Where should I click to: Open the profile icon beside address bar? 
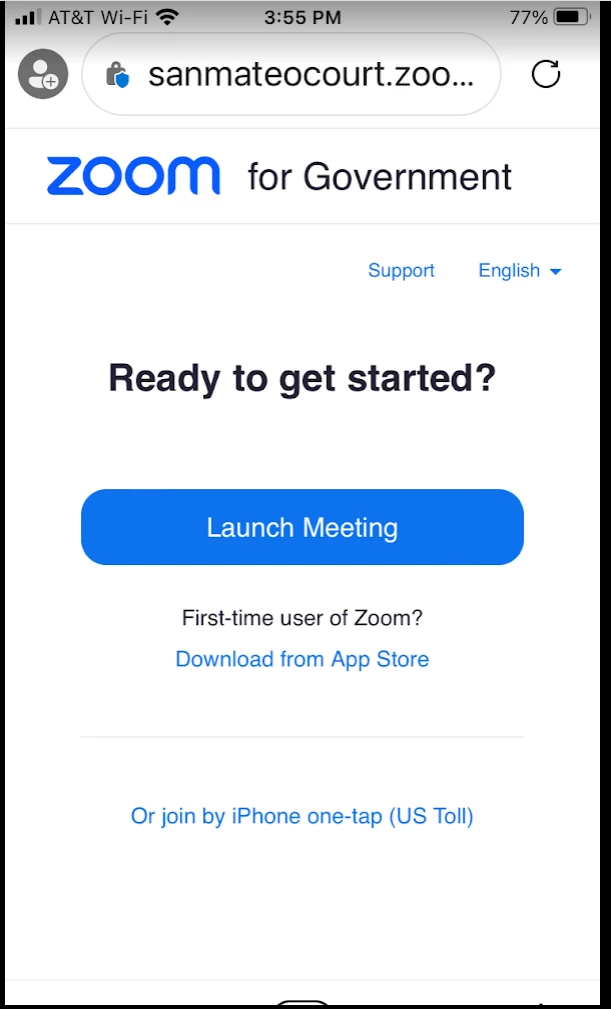point(43,74)
